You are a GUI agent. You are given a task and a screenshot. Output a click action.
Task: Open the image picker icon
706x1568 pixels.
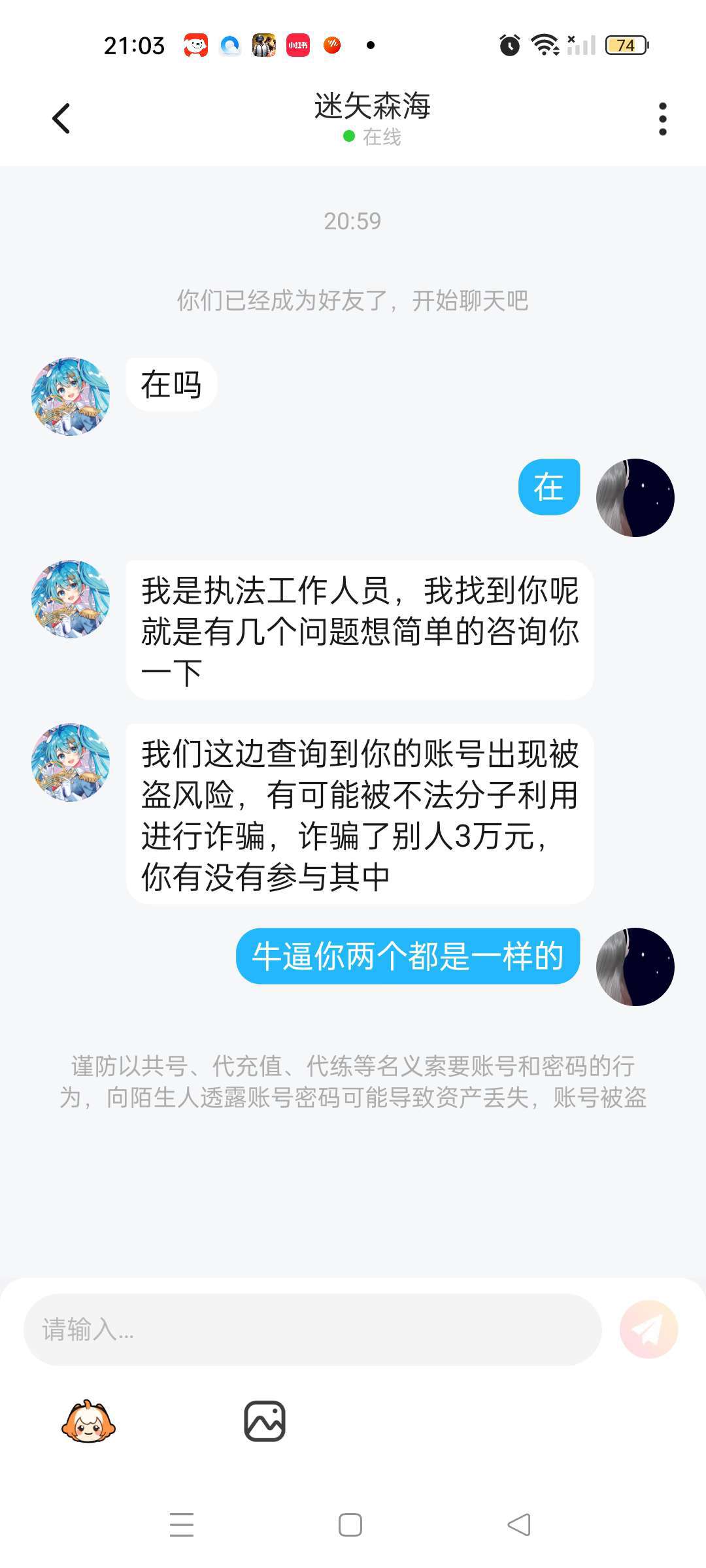pos(265,1421)
